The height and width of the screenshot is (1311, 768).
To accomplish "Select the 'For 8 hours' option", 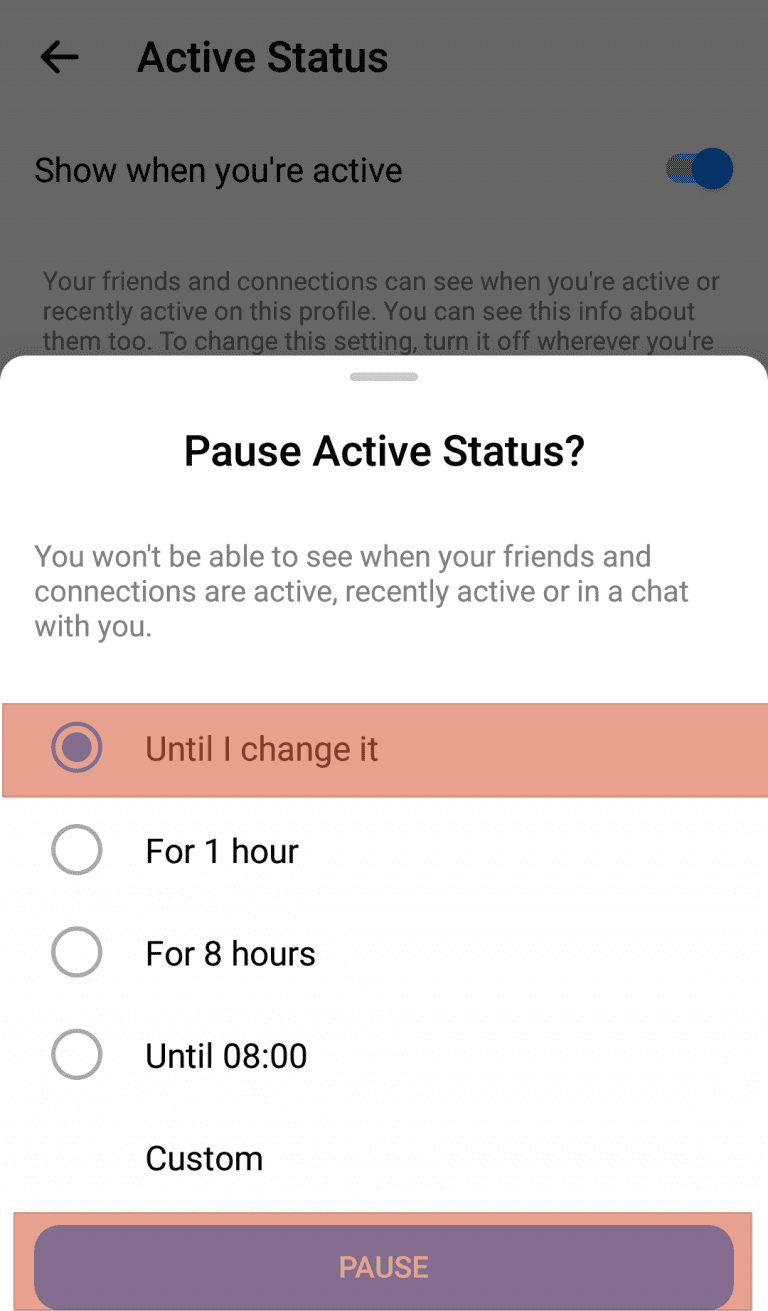I will 230,953.
